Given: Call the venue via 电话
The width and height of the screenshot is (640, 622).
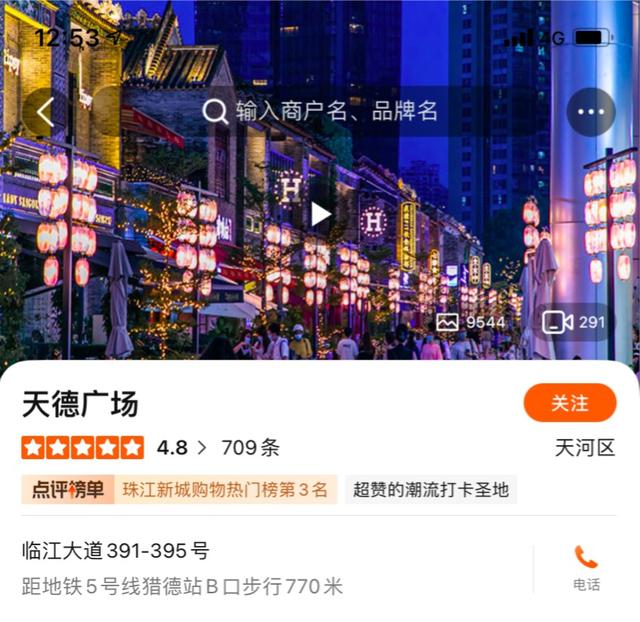Looking at the screenshot, I should point(586,568).
